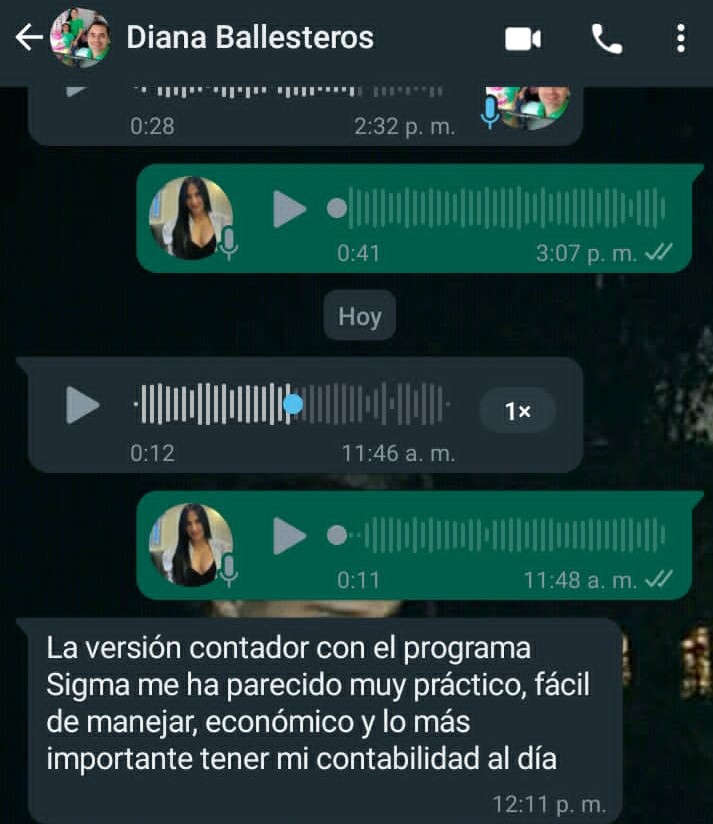Play the 0:11 voice message

point(290,535)
